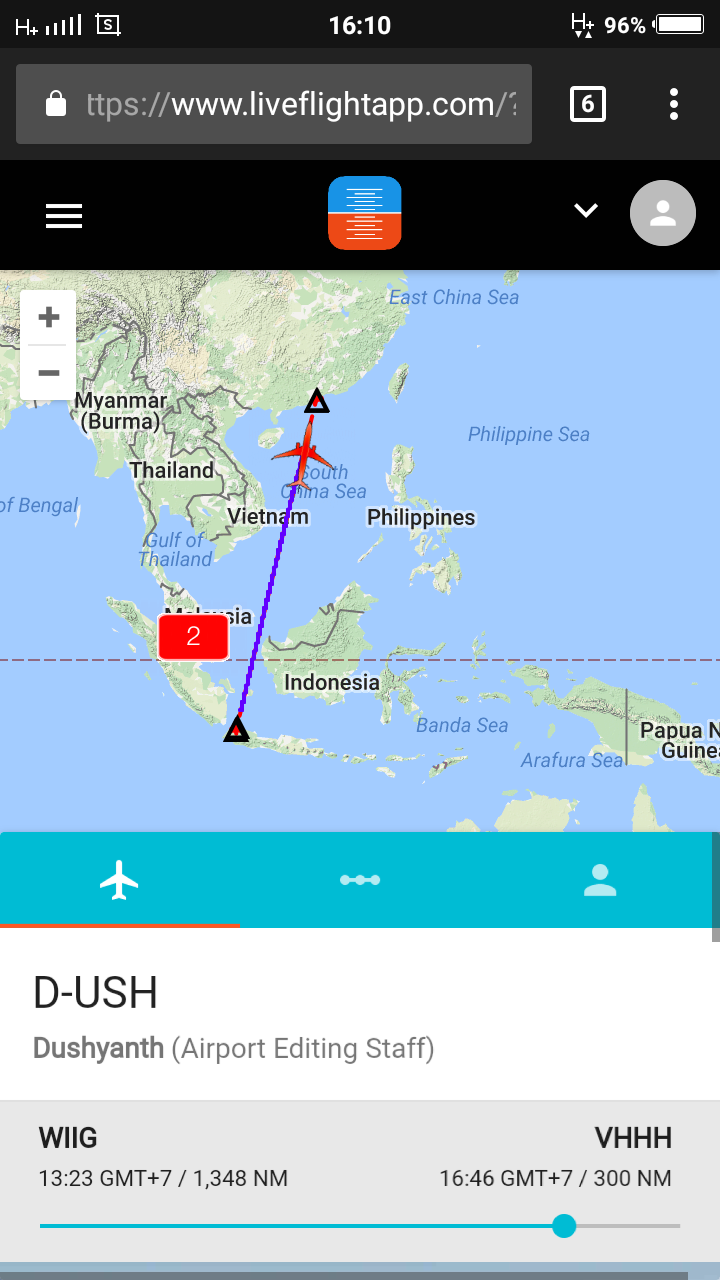Screen dimensions: 720x1280
Task: Open the user profile avatar
Action: [x=662, y=213]
